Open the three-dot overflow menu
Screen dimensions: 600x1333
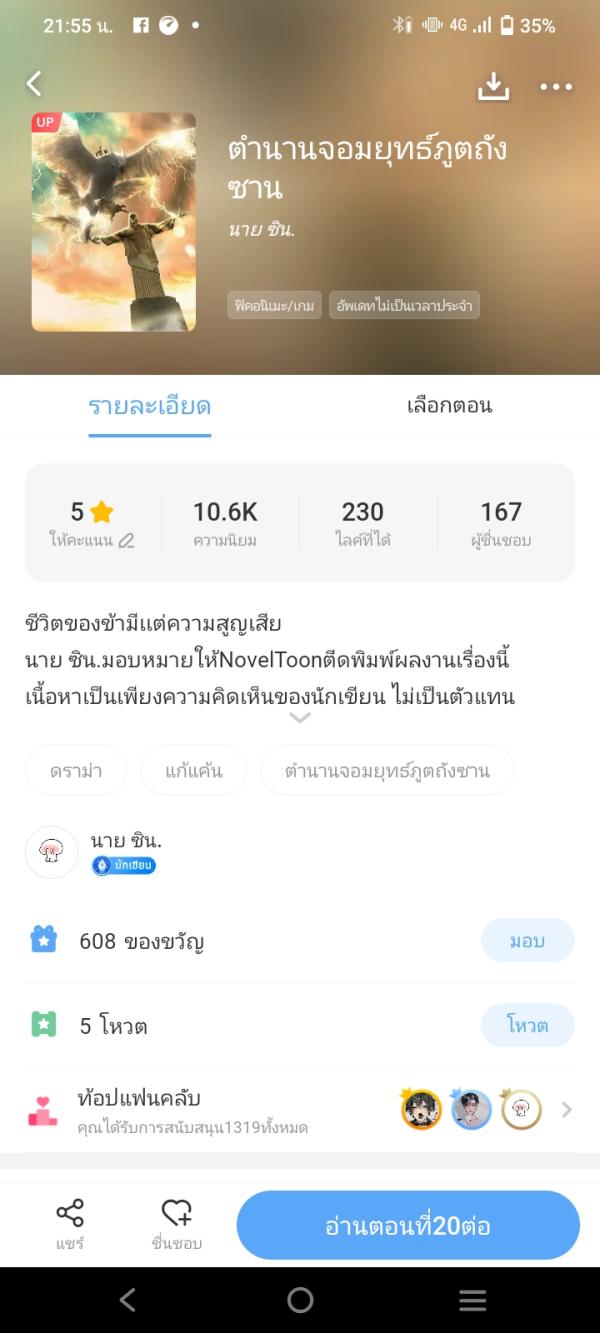point(556,87)
